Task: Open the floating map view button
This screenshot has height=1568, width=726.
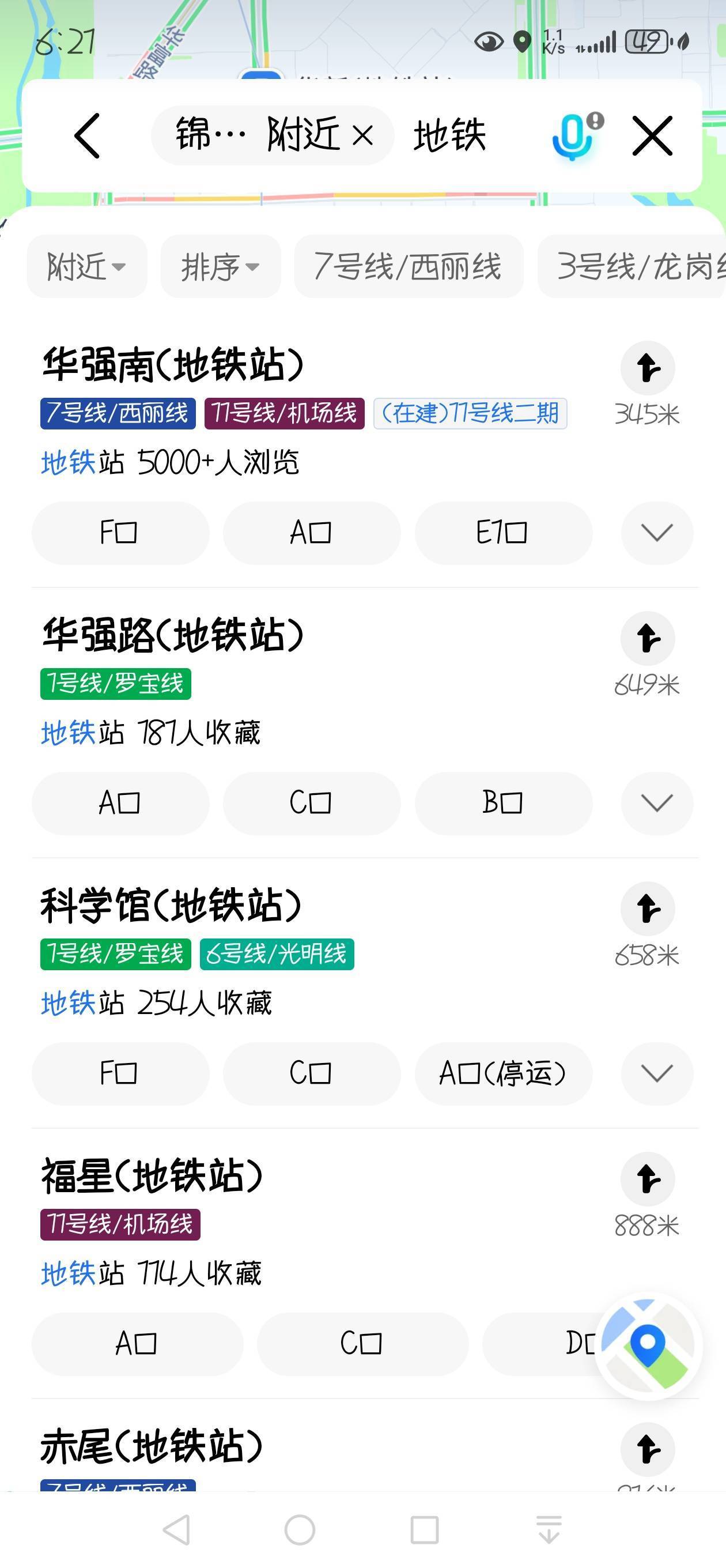Action: pyautogui.click(x=648, y=1345)
